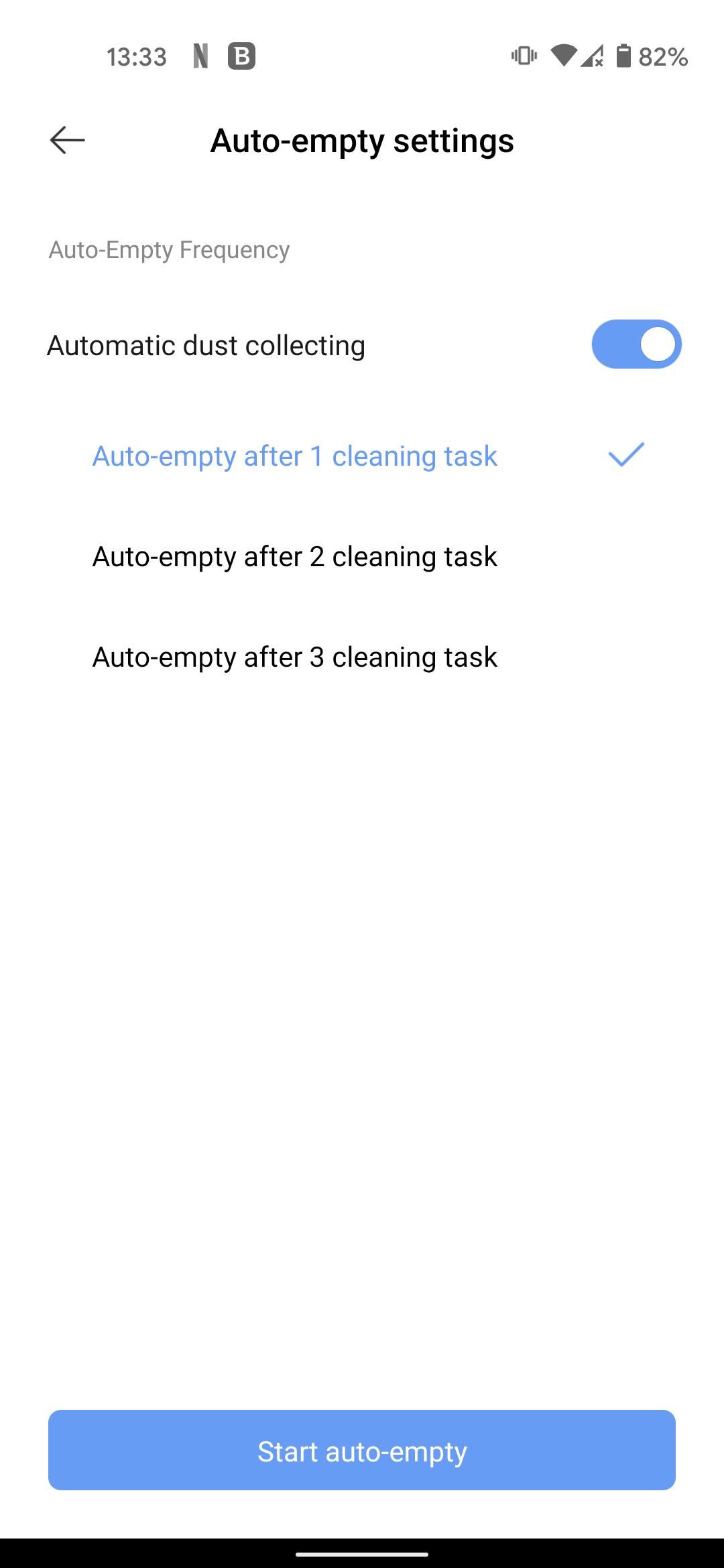Tap the Start auto-empty button
This screenshot has width=724, height=1568.
362,1450
